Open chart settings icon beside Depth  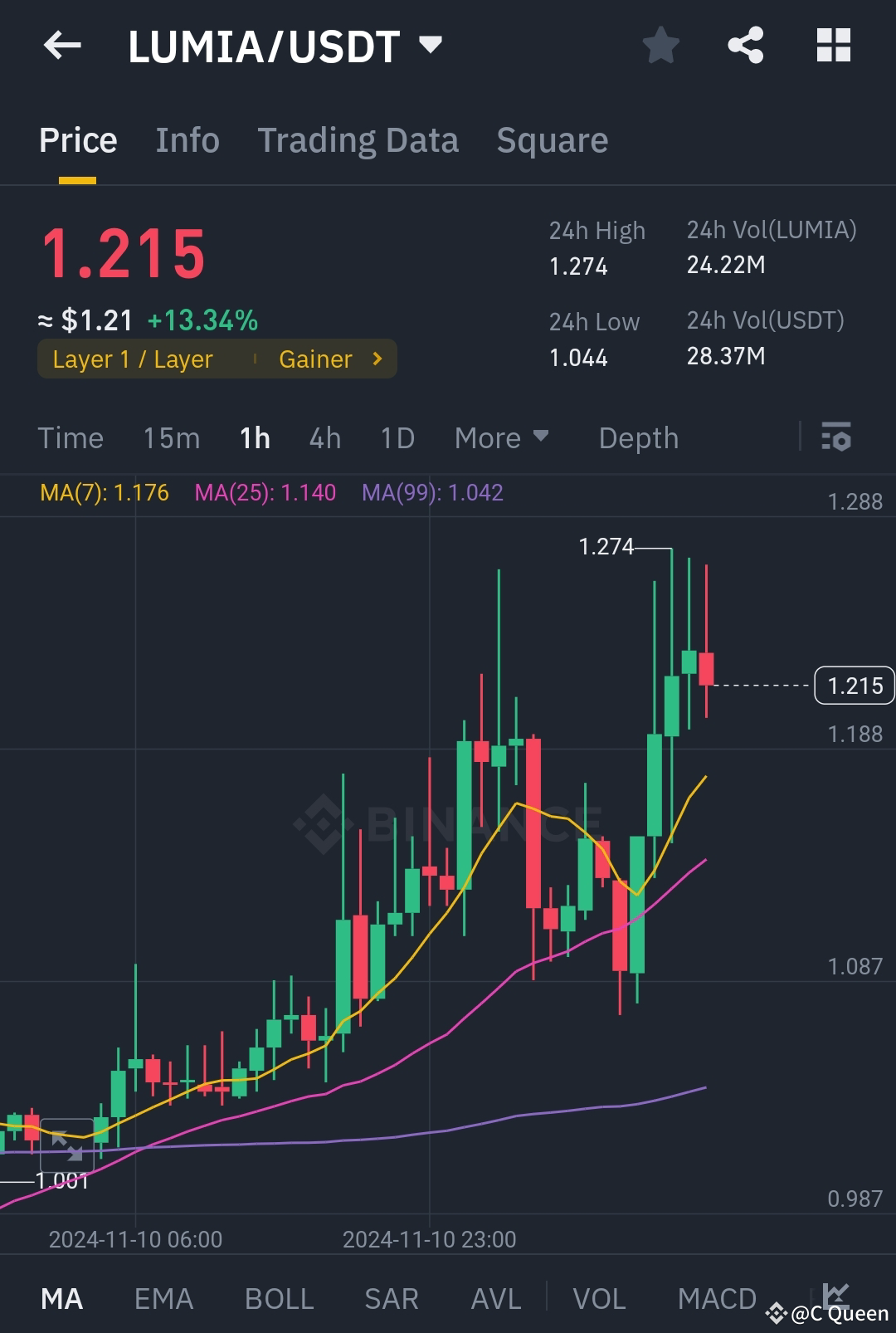[836, 437]
